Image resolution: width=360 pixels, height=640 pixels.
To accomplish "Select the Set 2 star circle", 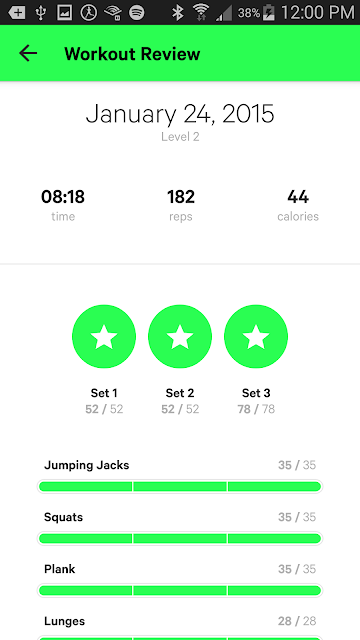I will 180,336.
